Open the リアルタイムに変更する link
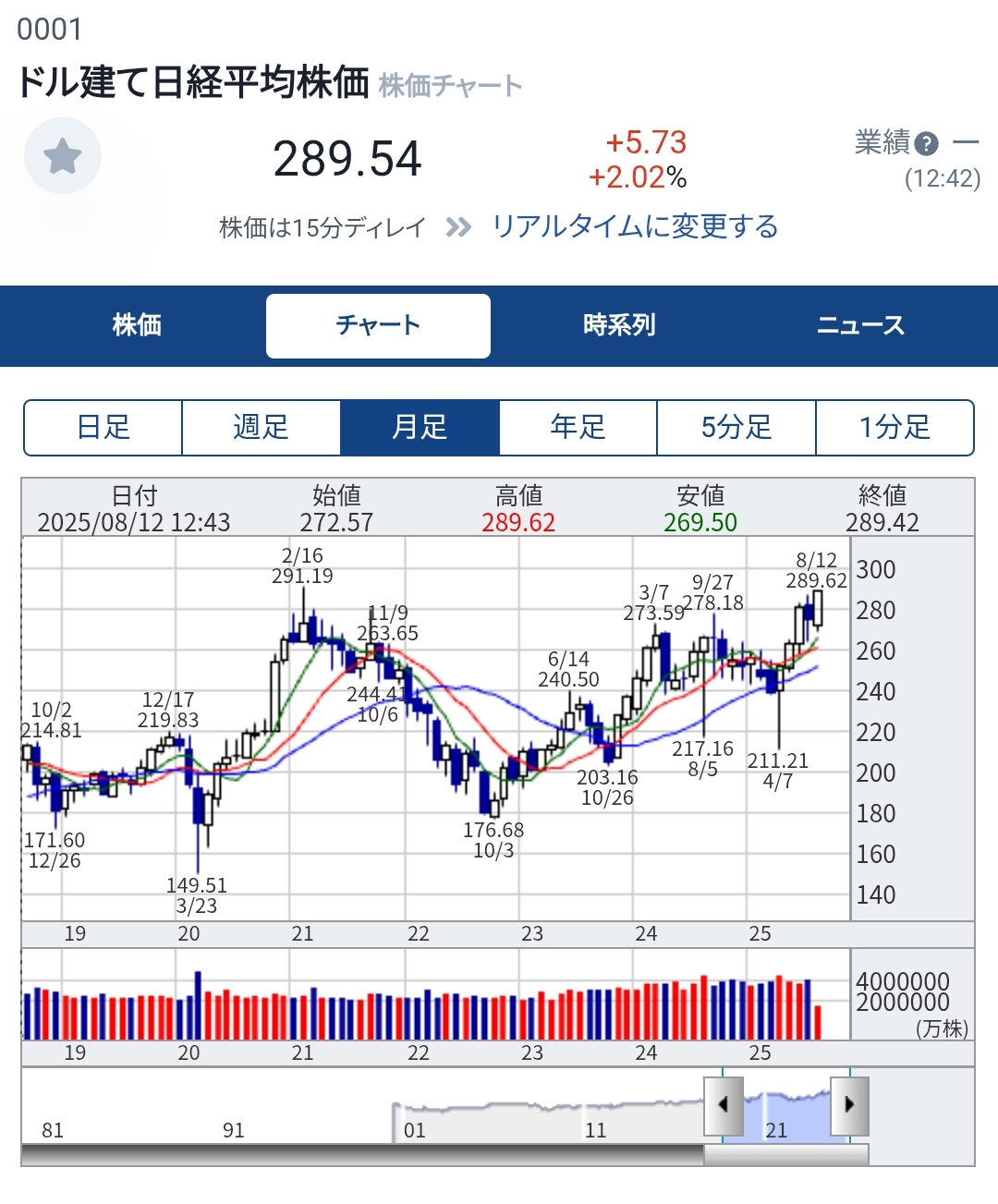 pyautogui.click(x=635, y=226)
